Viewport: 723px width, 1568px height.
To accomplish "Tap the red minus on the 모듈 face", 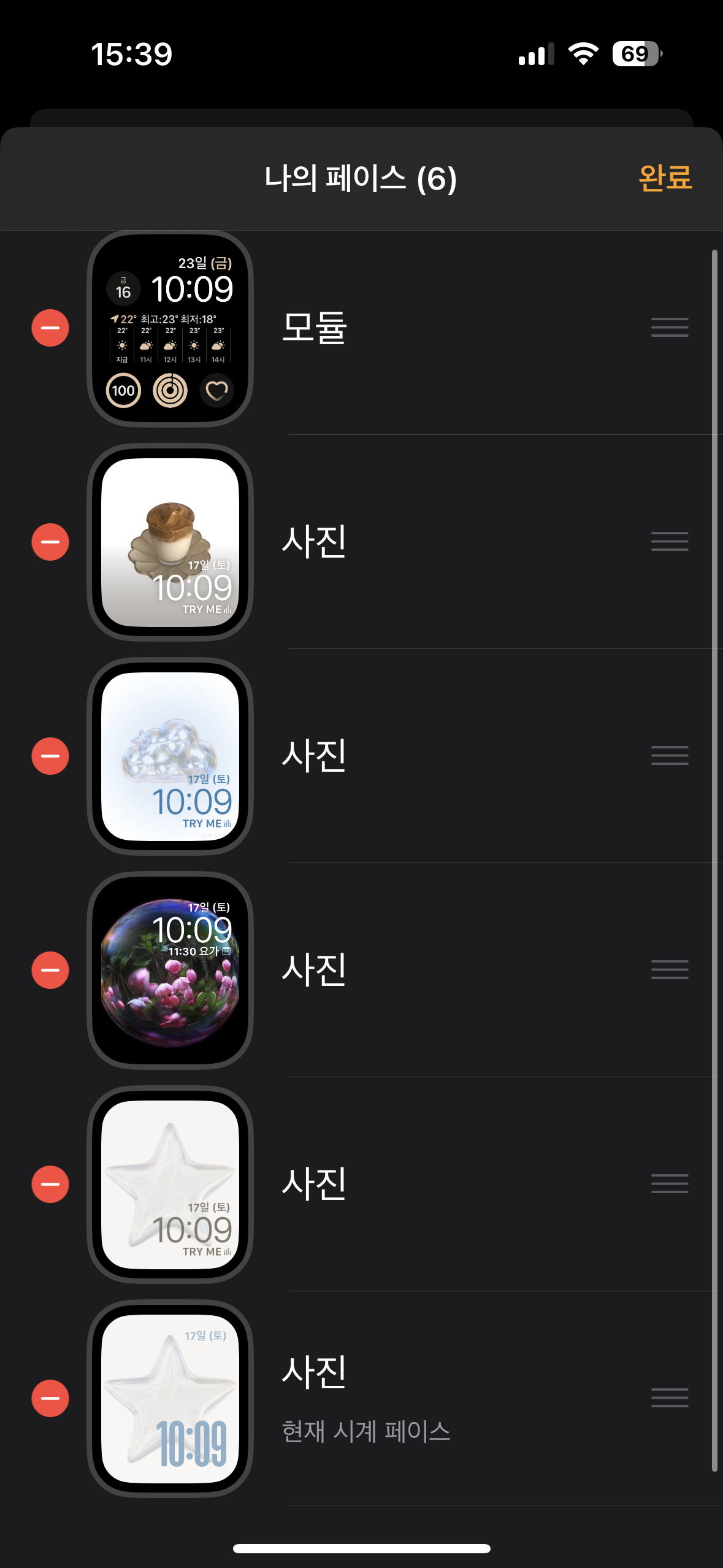I will (x=50, y=328).
